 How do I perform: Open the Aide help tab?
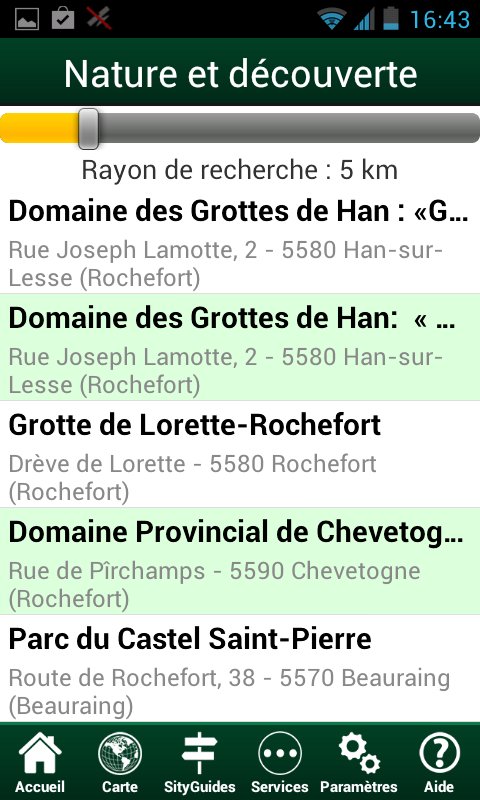(x=439, y=762)
